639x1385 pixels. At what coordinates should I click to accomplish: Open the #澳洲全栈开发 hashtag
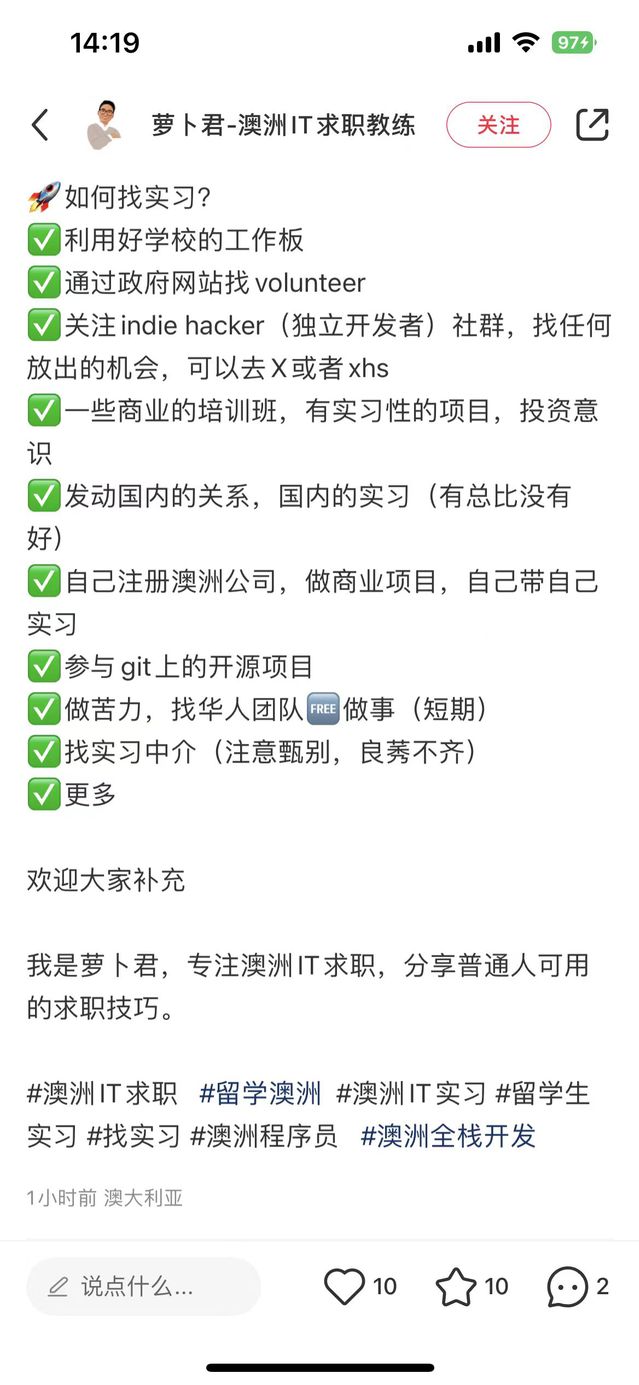coord(448,1136)
